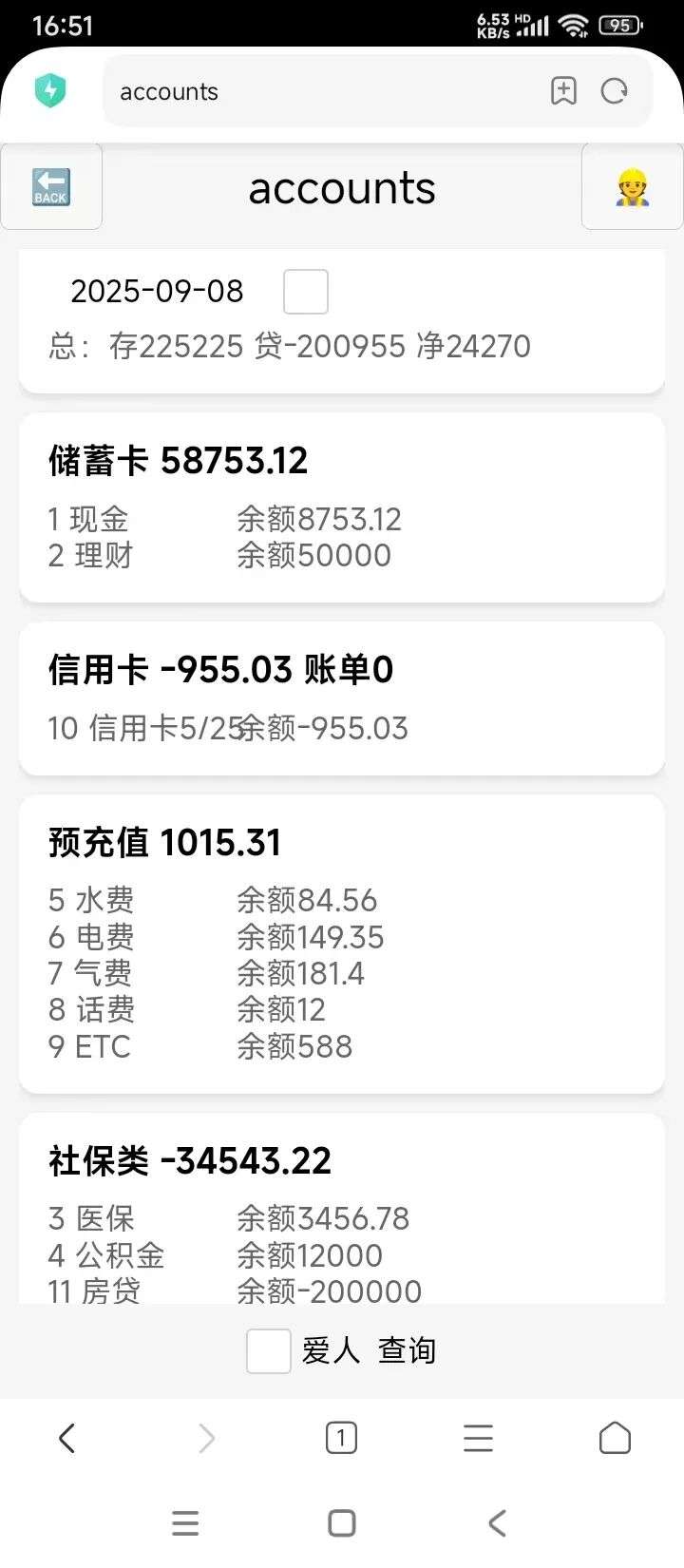Screen dimensions: 684x1568
Task: Tap the BACK button beside accounts title
Action: point(51,186)
